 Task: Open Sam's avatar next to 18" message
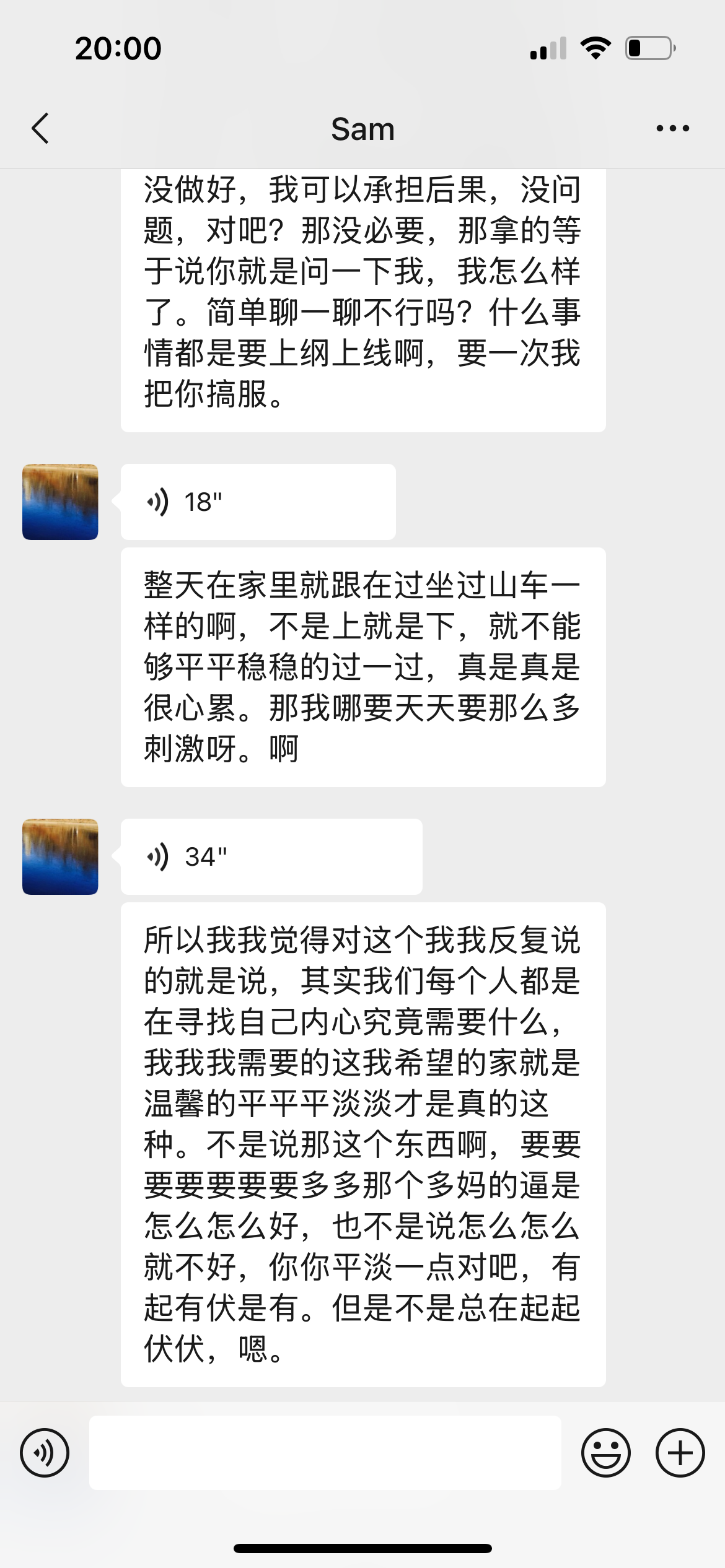tap(60, 502)
